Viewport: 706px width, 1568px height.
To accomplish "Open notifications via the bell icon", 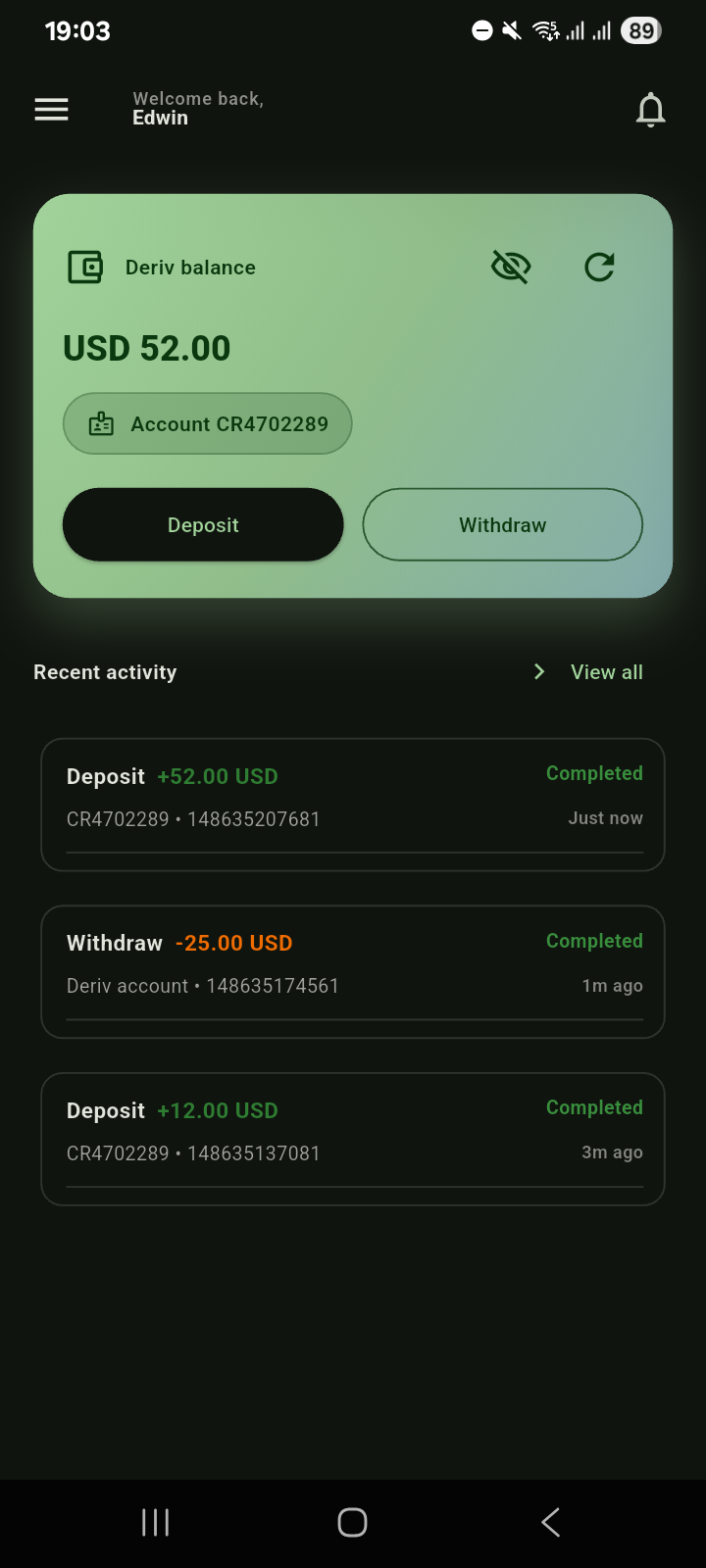I will [x=650, y=109].
